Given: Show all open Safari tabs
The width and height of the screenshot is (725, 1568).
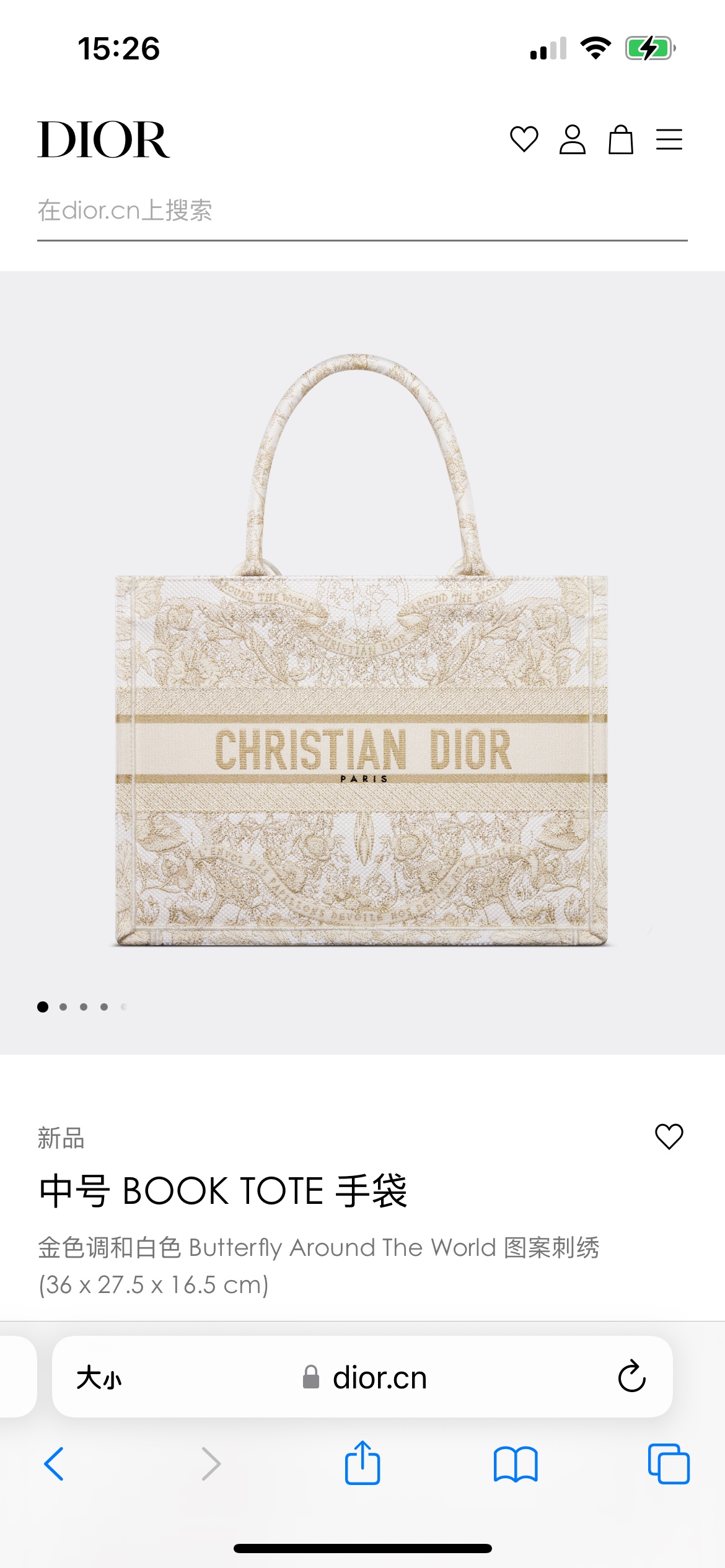Looking at the screenshot, I should click(x=668, y=1464).
